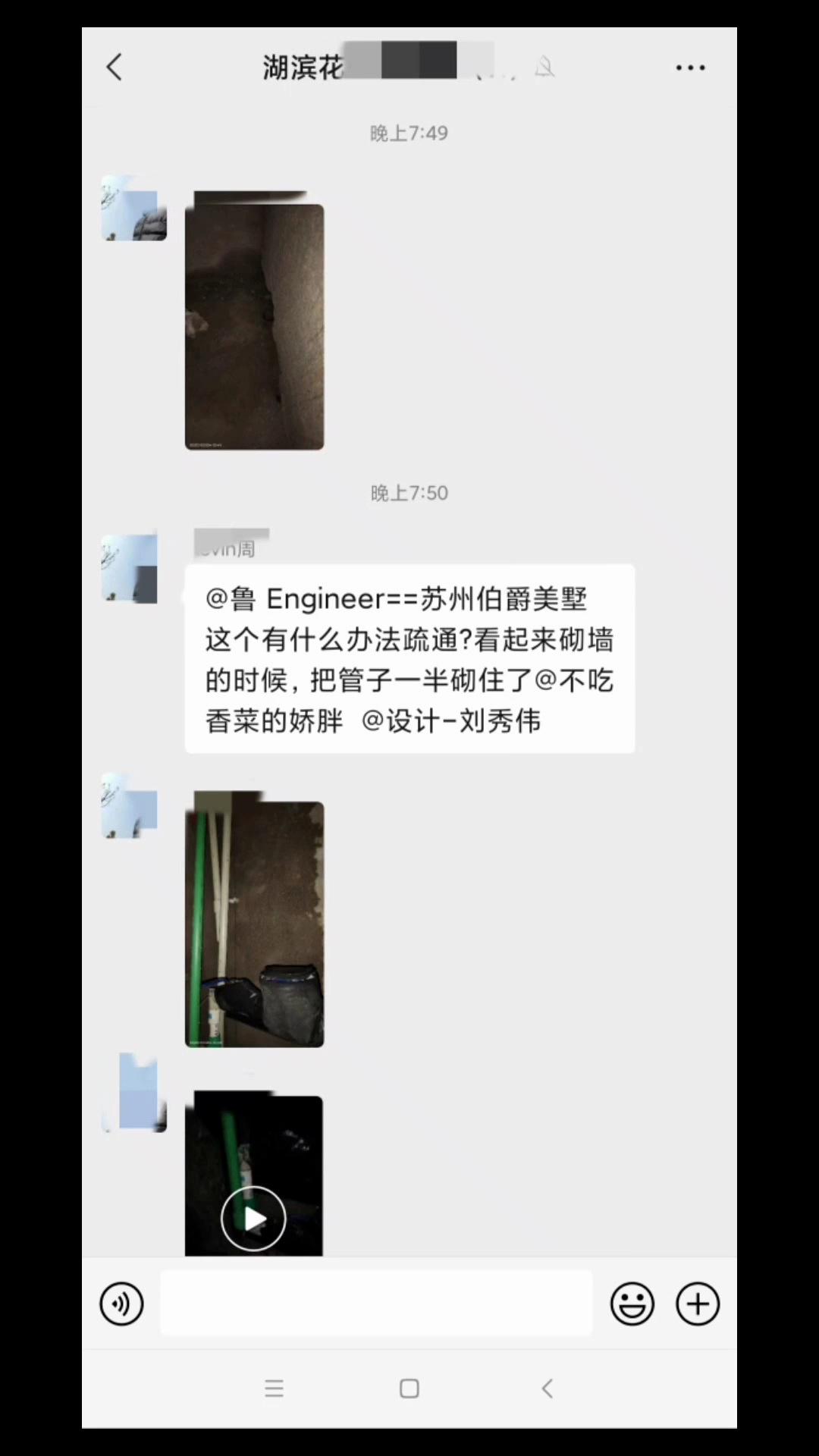Tap the system home button
Screen dimensions: 819x1456
pos(409,1389)
